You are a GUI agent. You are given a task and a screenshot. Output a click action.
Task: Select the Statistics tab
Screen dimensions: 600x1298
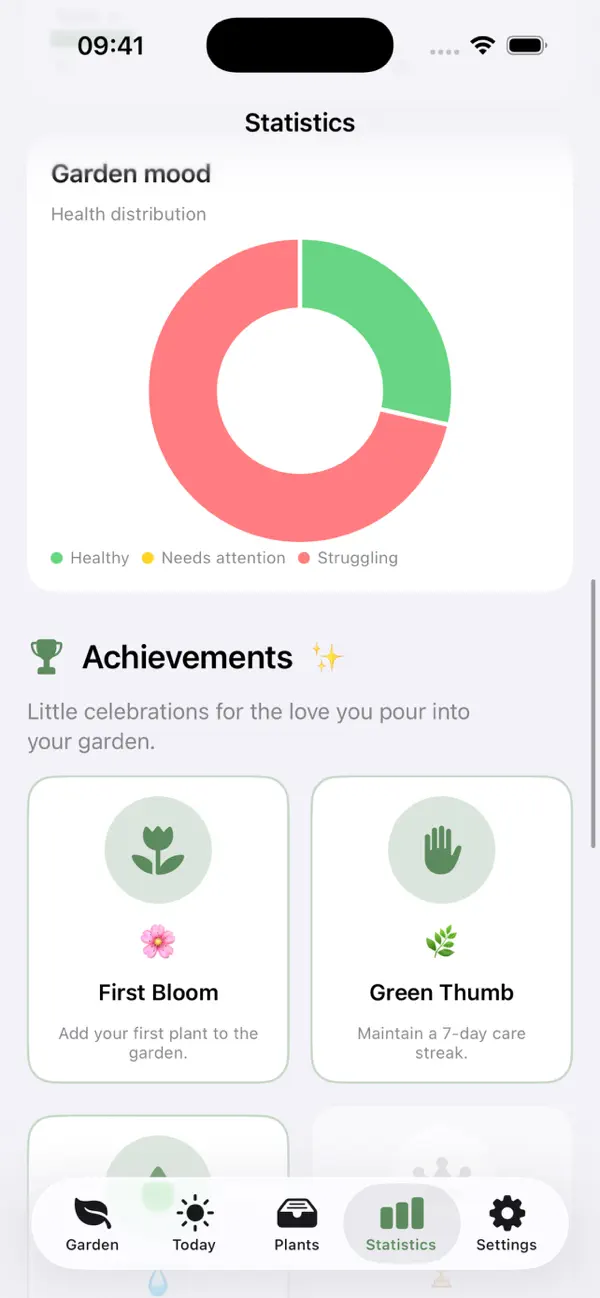[x=401, y=1224]
